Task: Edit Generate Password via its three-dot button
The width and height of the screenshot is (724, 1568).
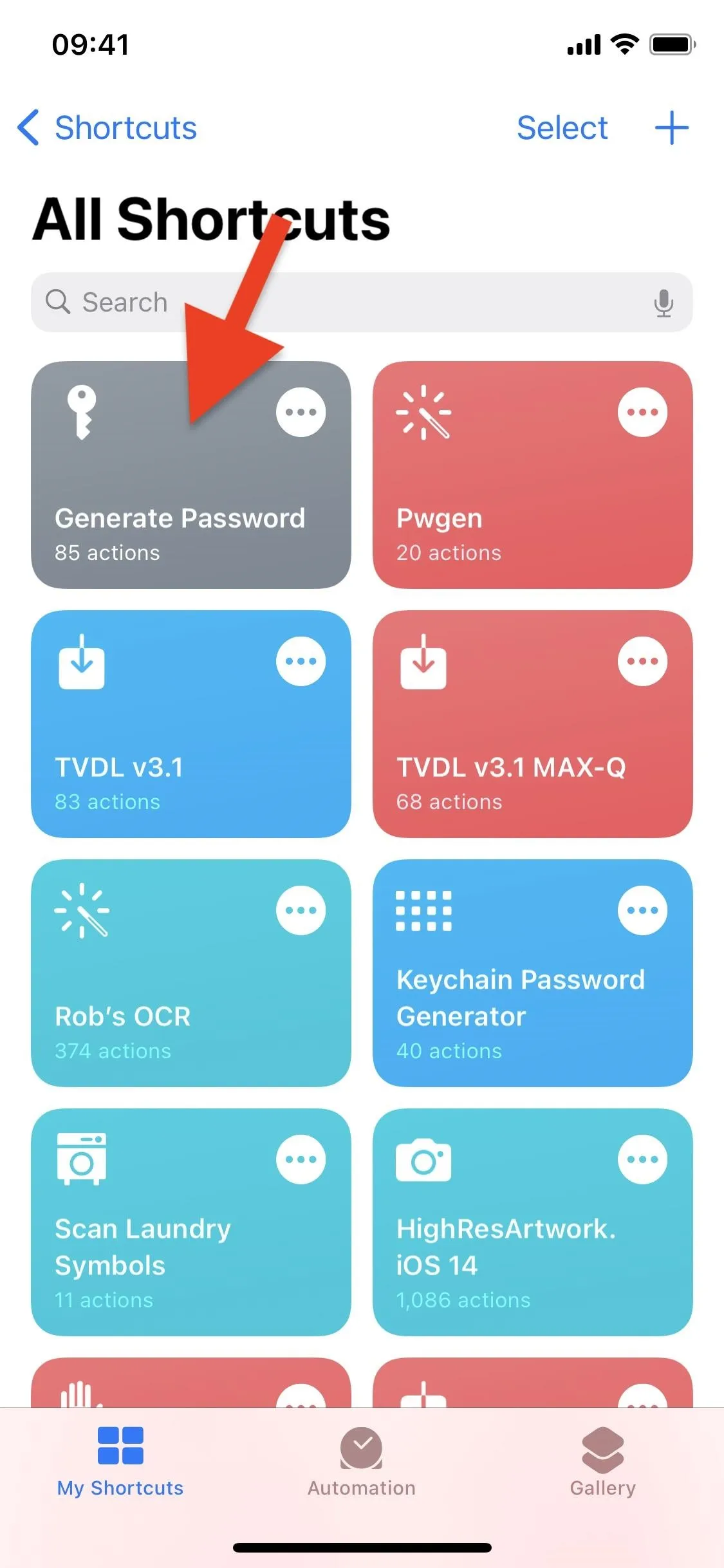Action: [x=301, y=412]
